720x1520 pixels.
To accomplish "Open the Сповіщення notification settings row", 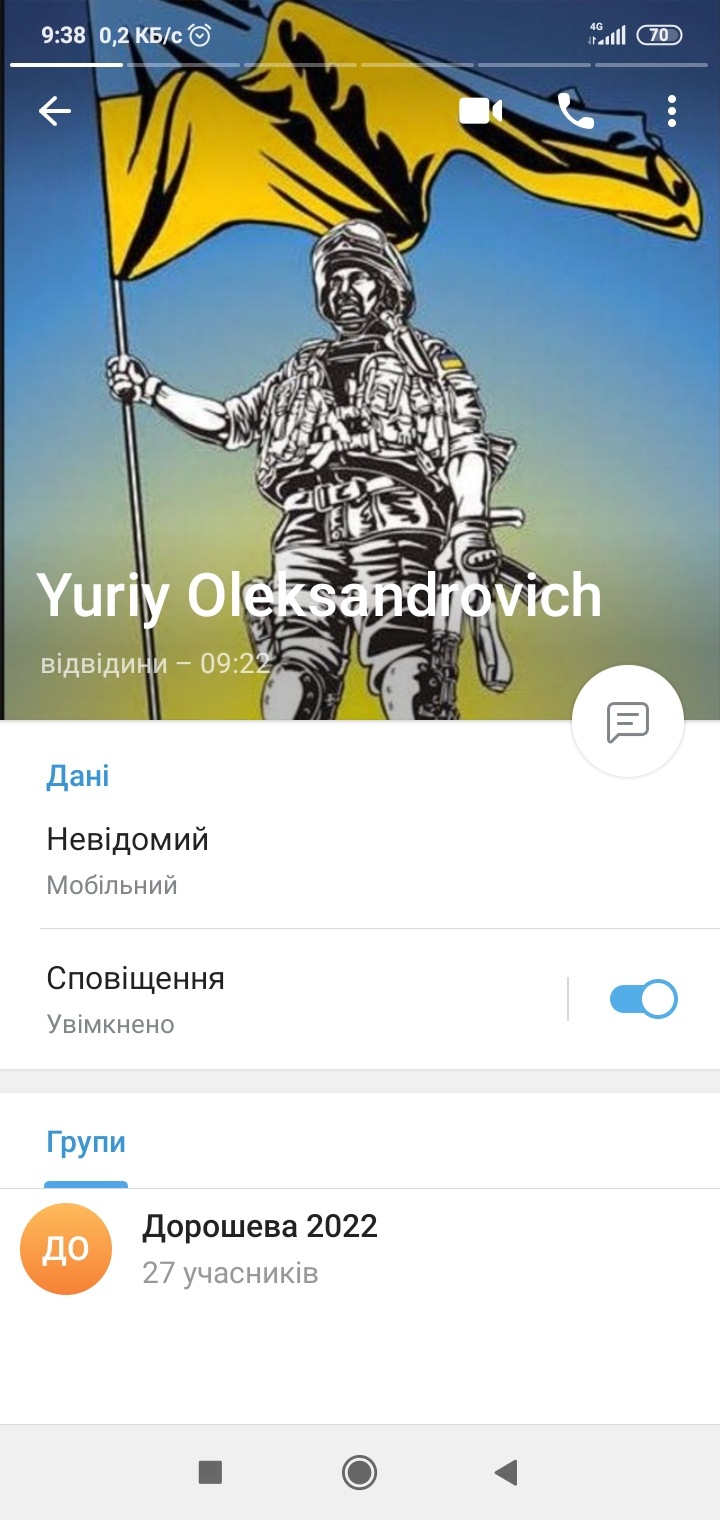I will point(280,999).
